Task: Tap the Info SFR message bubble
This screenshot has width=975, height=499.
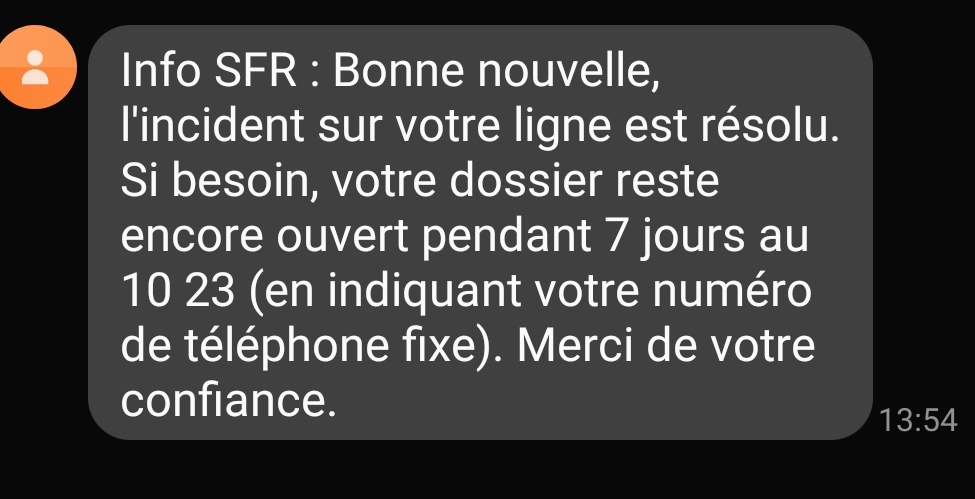Action: point(480,232)
